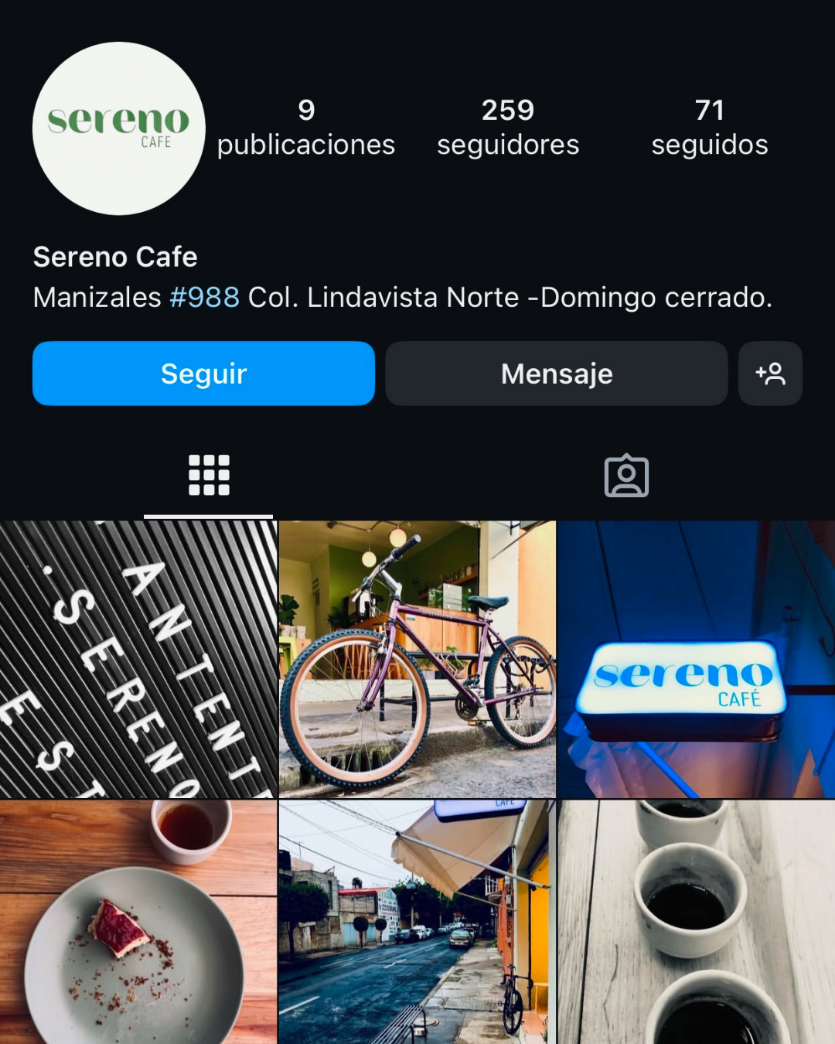The height and width of the screenshot is (1044, 835).
Task: Switch to the tagged photos tab
Action: pyautogui.click(x=626, y=476)
